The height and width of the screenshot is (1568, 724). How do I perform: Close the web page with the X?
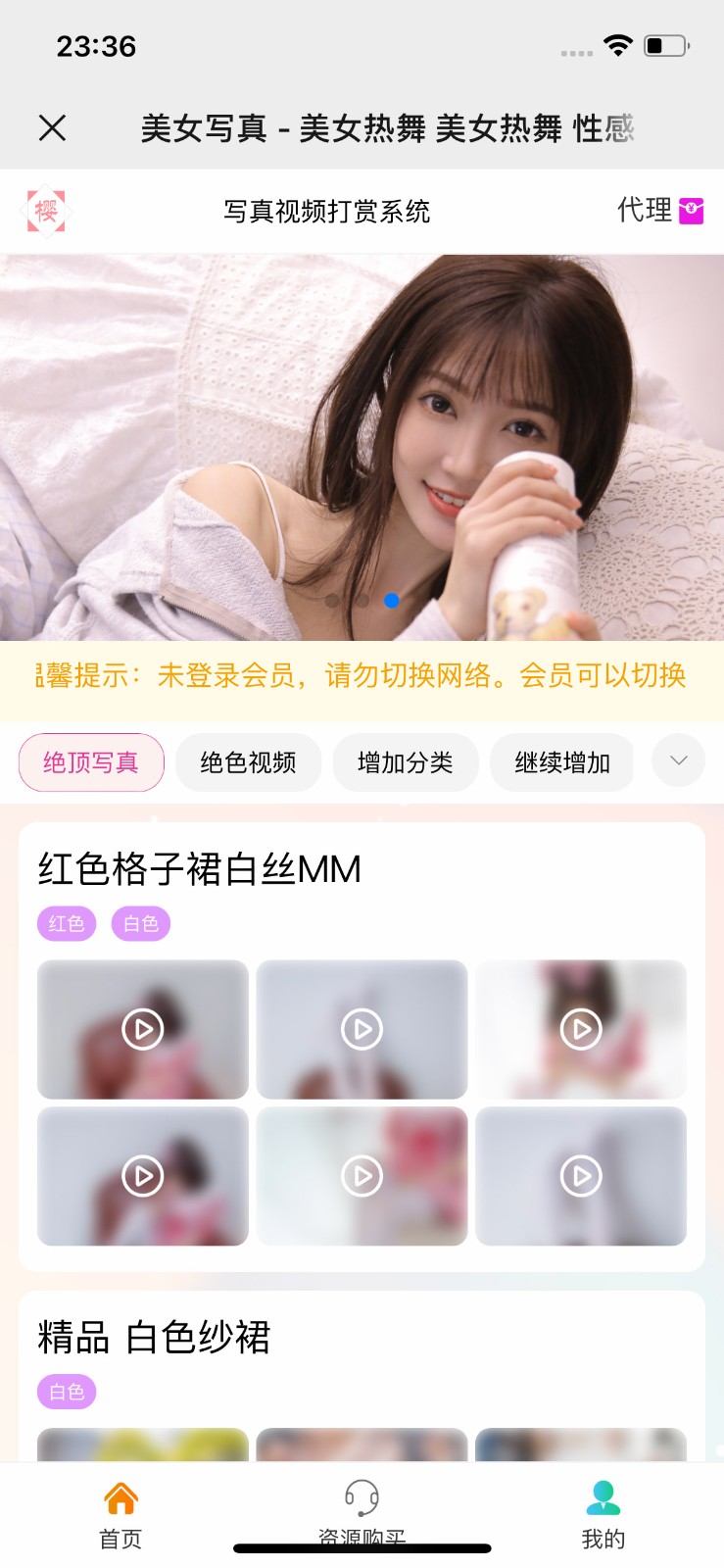click(x=52, y=127)
